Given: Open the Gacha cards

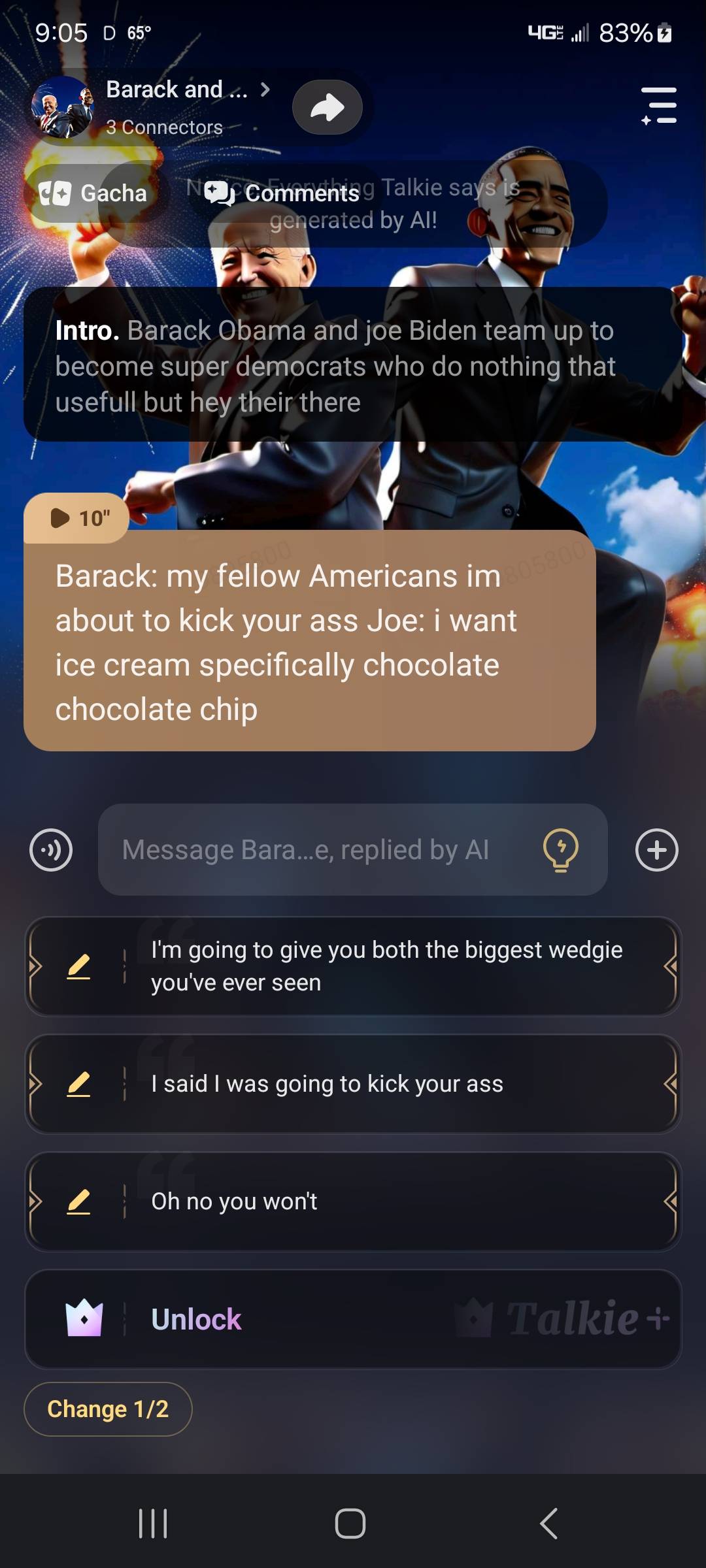Looking at the screenshot, I should point(93,193).
